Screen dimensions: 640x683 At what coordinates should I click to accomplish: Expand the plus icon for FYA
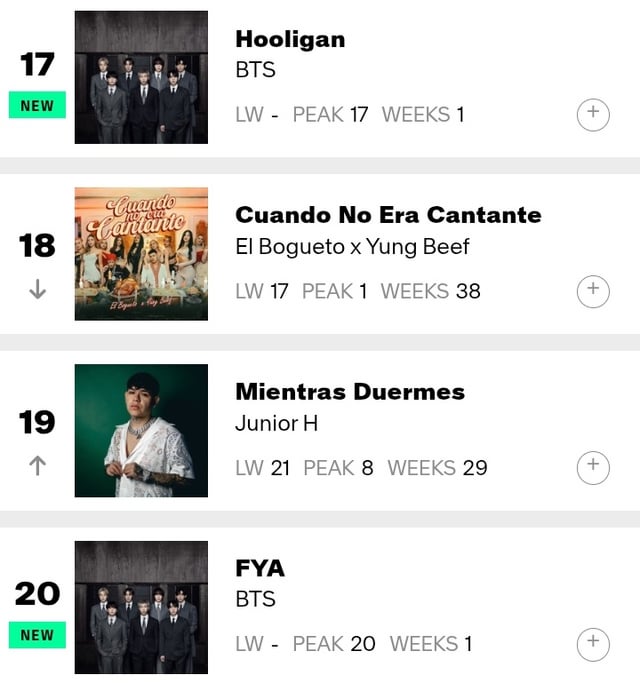pos(593,643)
